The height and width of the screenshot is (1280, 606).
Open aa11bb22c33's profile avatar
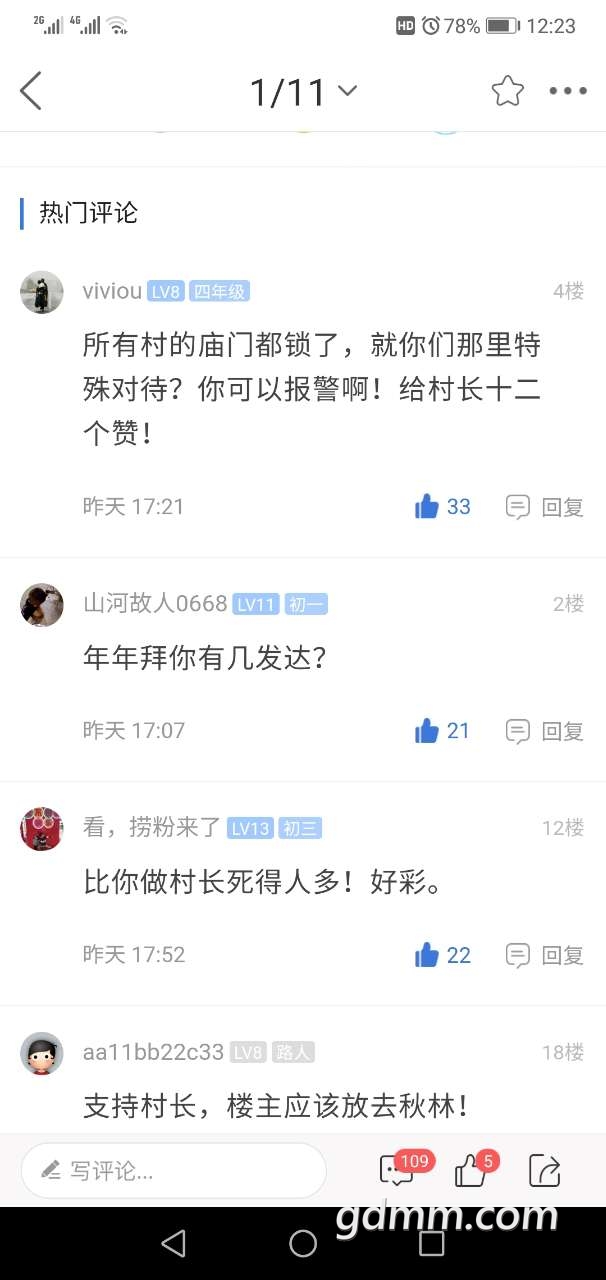[x=42, y=1053]
